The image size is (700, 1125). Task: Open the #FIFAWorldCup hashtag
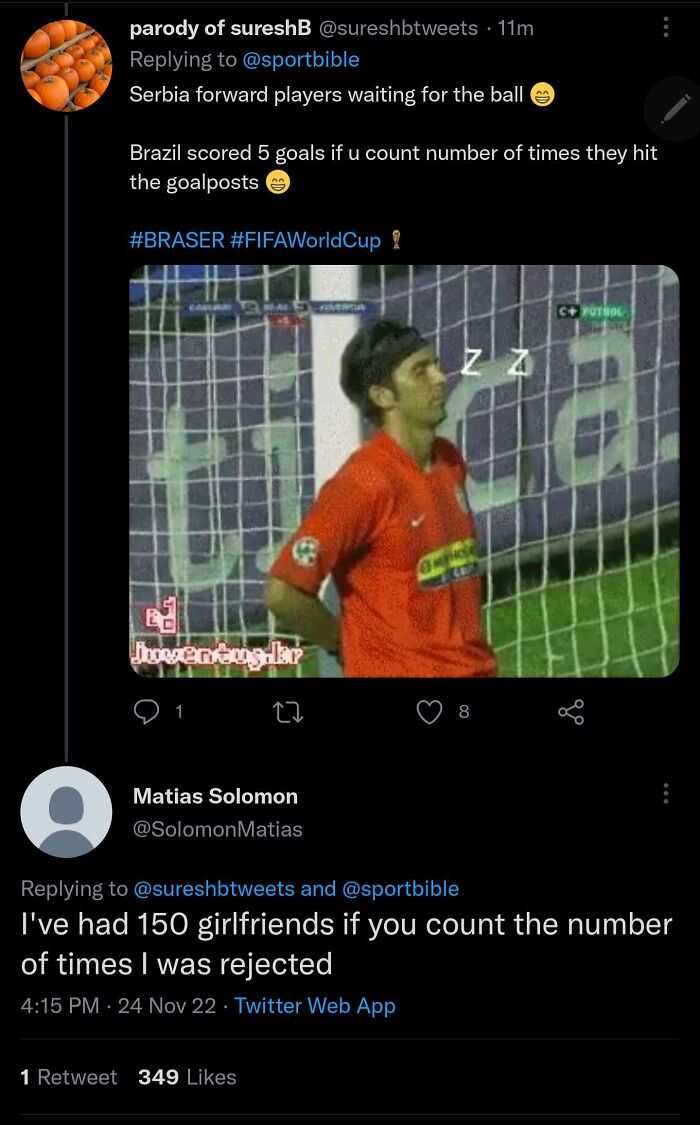coord(306,240)
